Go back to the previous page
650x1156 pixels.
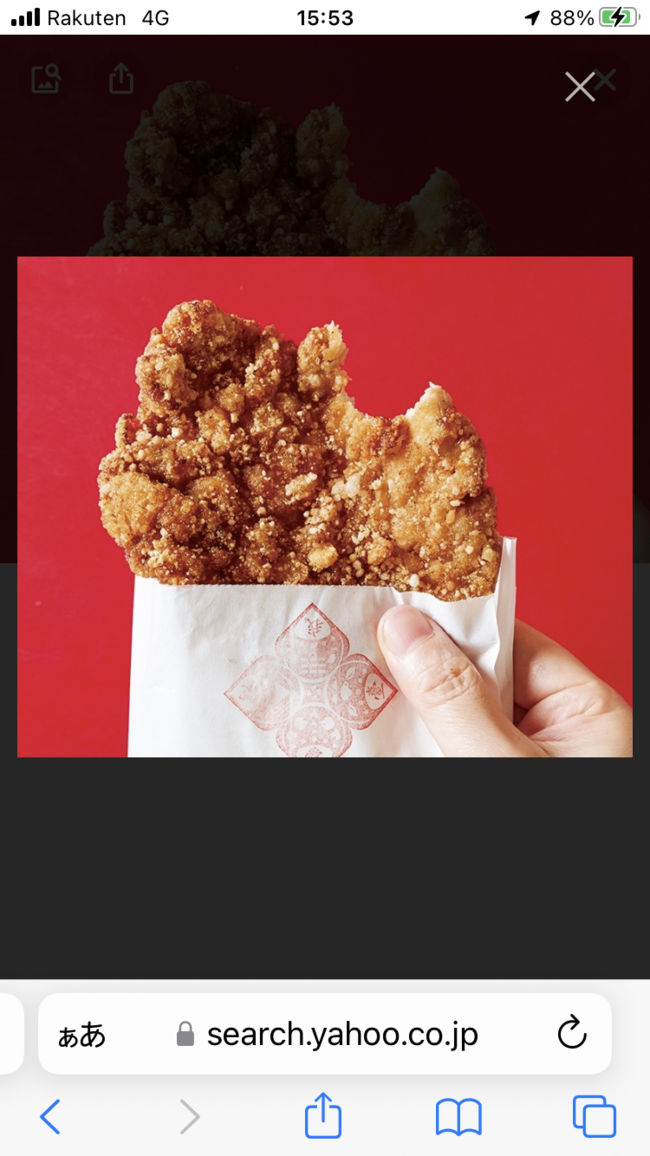pos(49,1116)
